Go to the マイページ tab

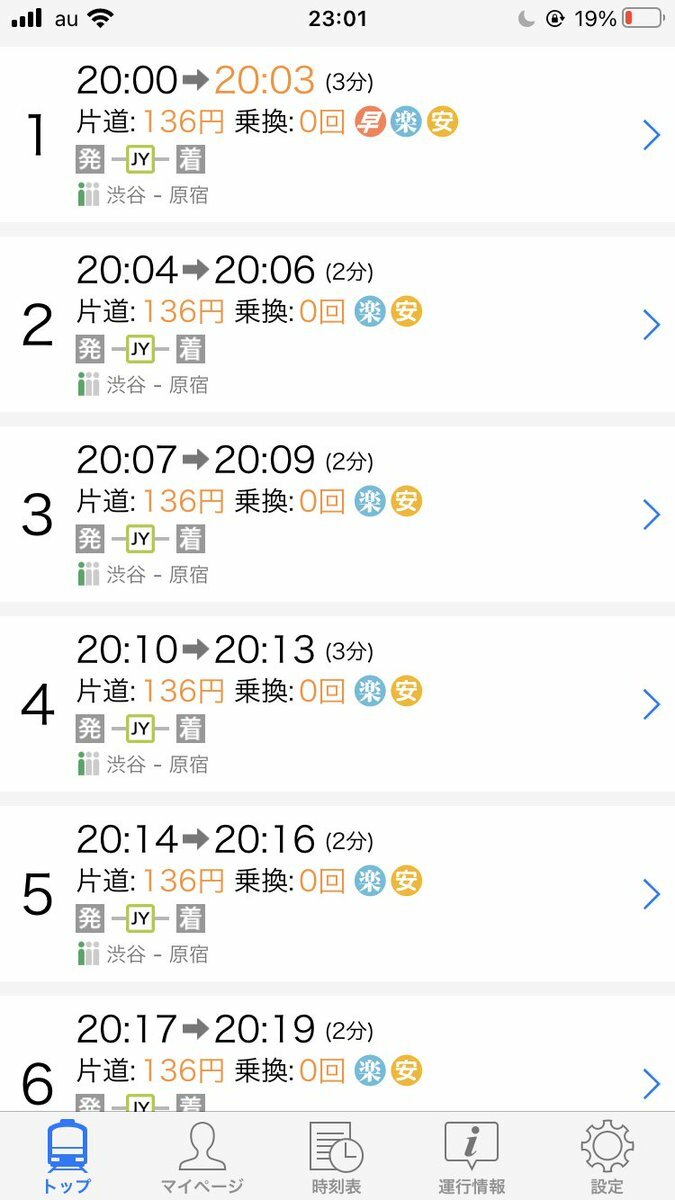(x=202, y=1157)
